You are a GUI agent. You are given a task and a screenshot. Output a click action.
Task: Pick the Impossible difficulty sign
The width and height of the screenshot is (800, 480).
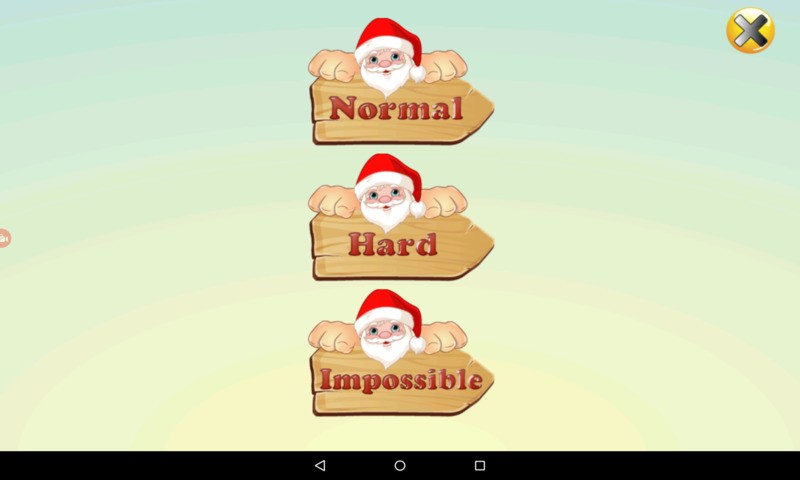click(x=400, y=380)
